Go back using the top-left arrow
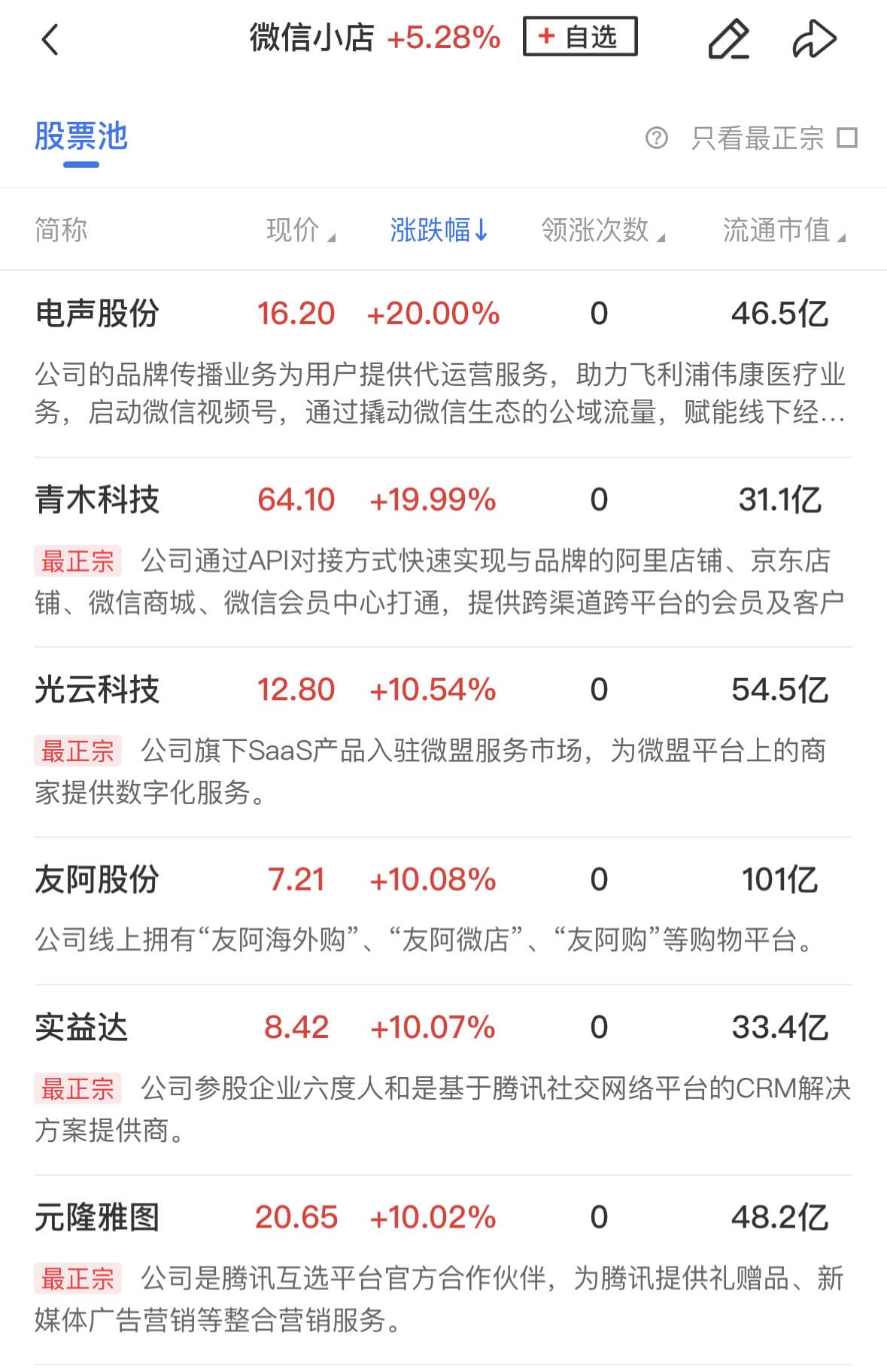 pyautogui.click(x=50, y=39)
